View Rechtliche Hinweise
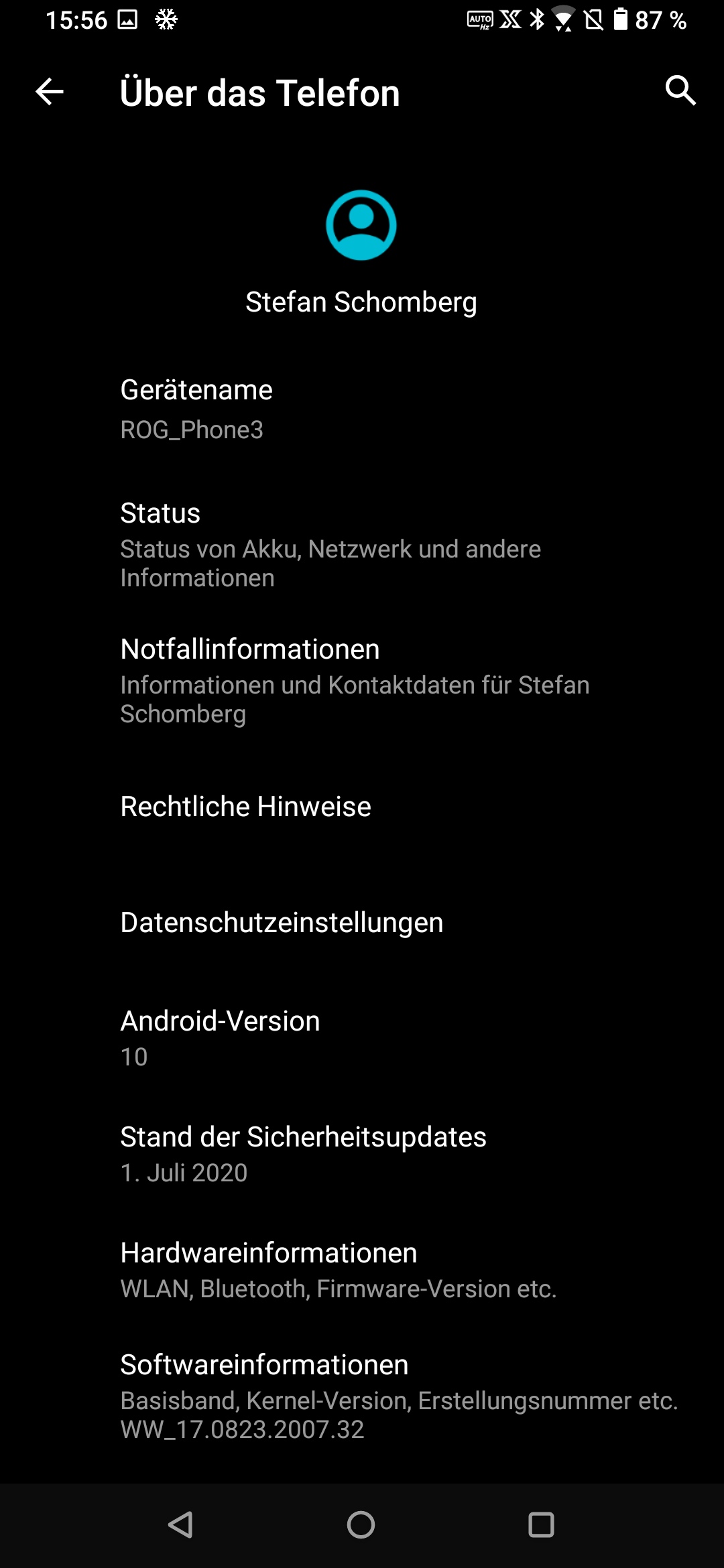Viewport: 724px width, 1568px height. [x=362, y=806]
